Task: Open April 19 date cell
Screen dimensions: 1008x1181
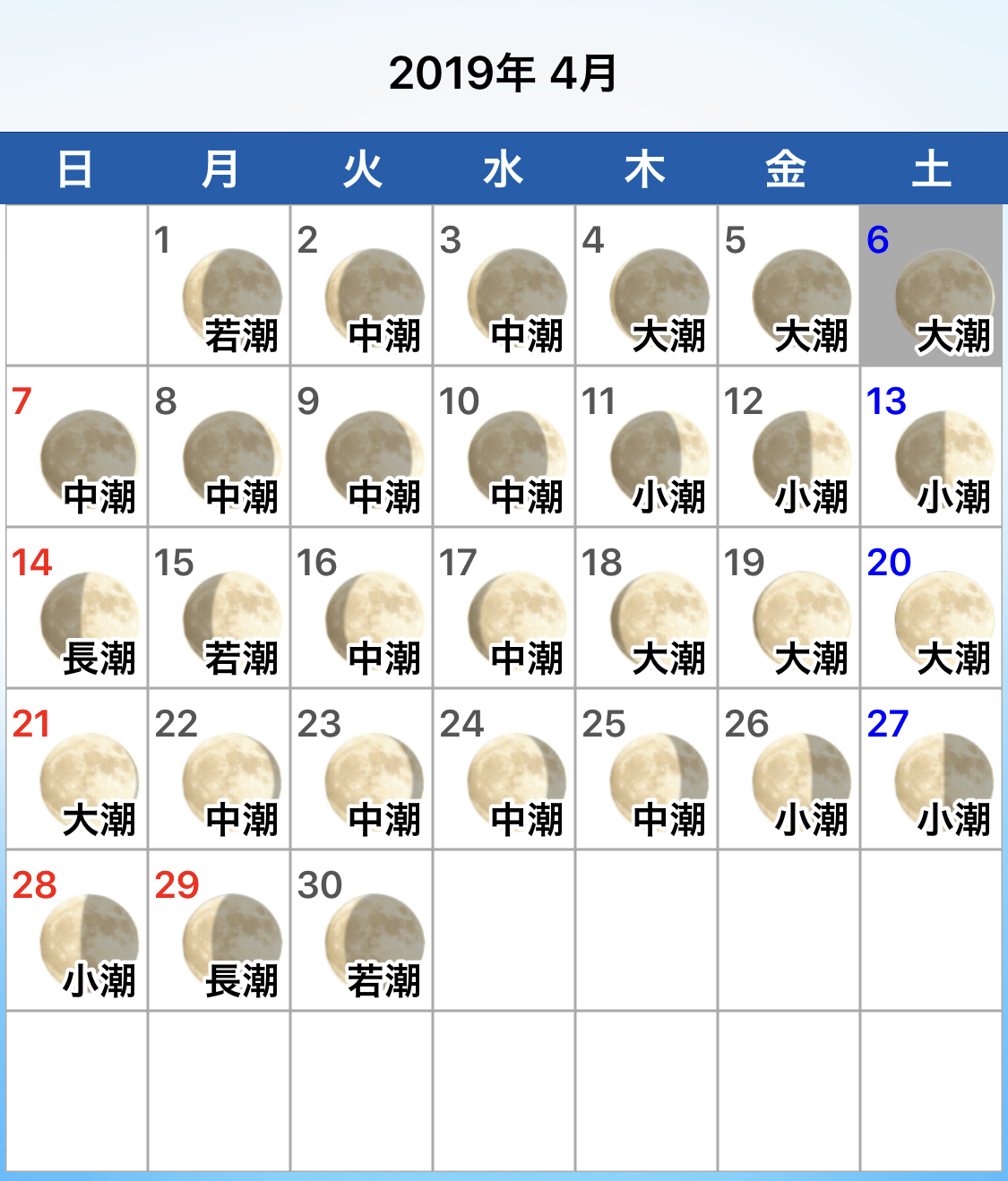Action: (788, 608)
